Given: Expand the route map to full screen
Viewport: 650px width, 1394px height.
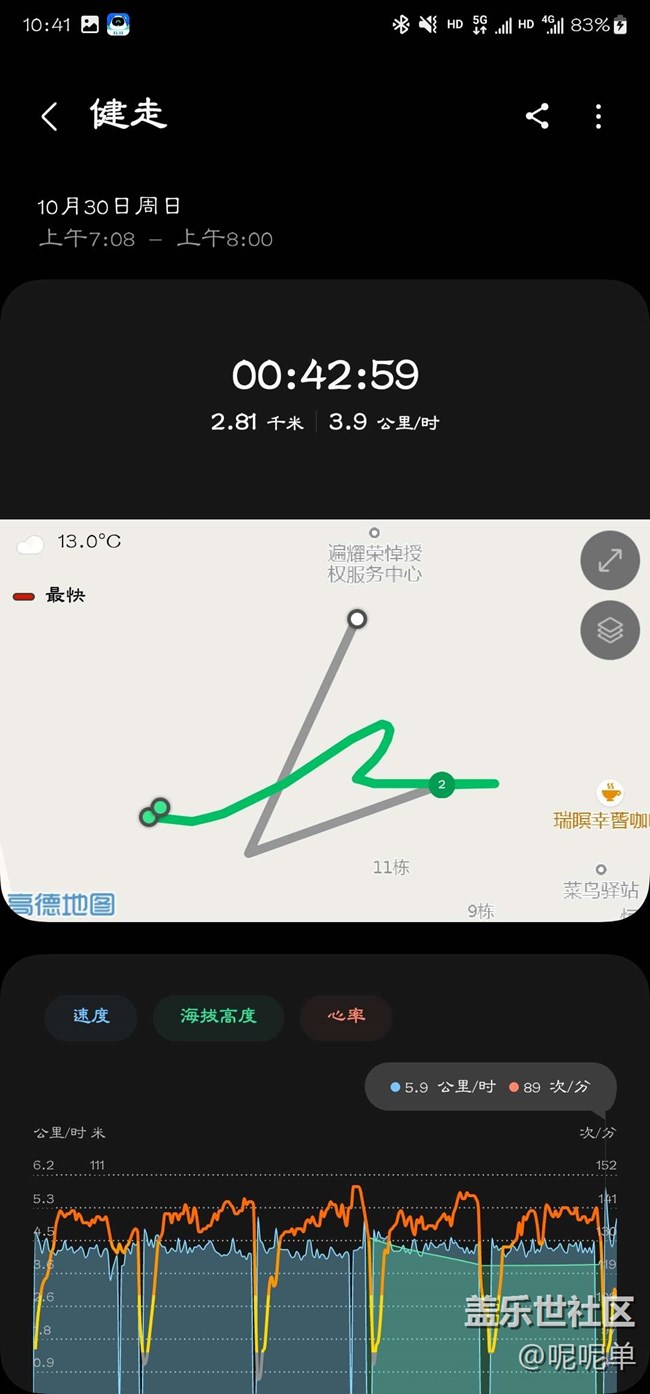Looking at the screenshot, I should pos(610,561).
